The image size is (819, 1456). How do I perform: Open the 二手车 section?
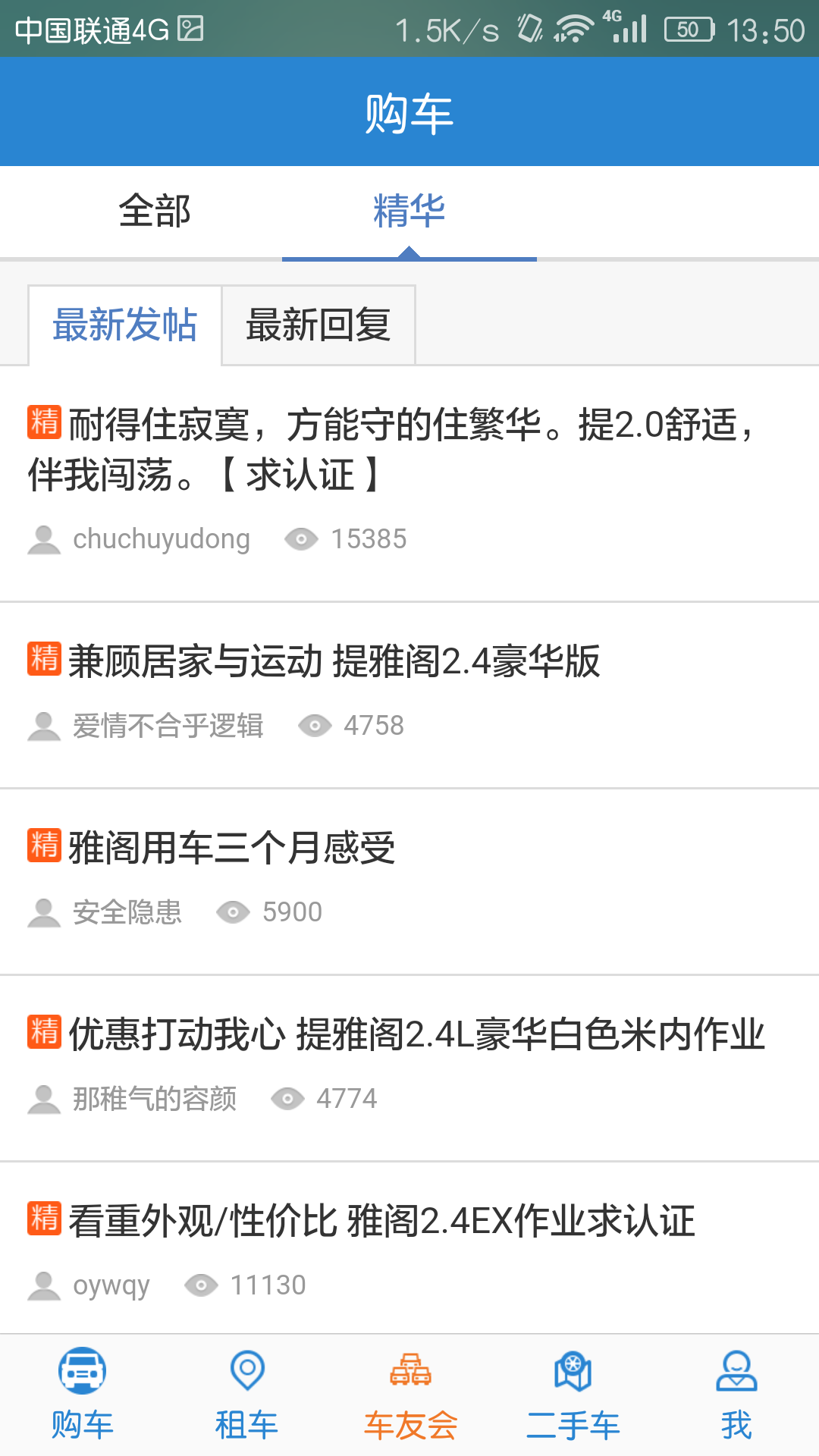tap(573, 1395)
